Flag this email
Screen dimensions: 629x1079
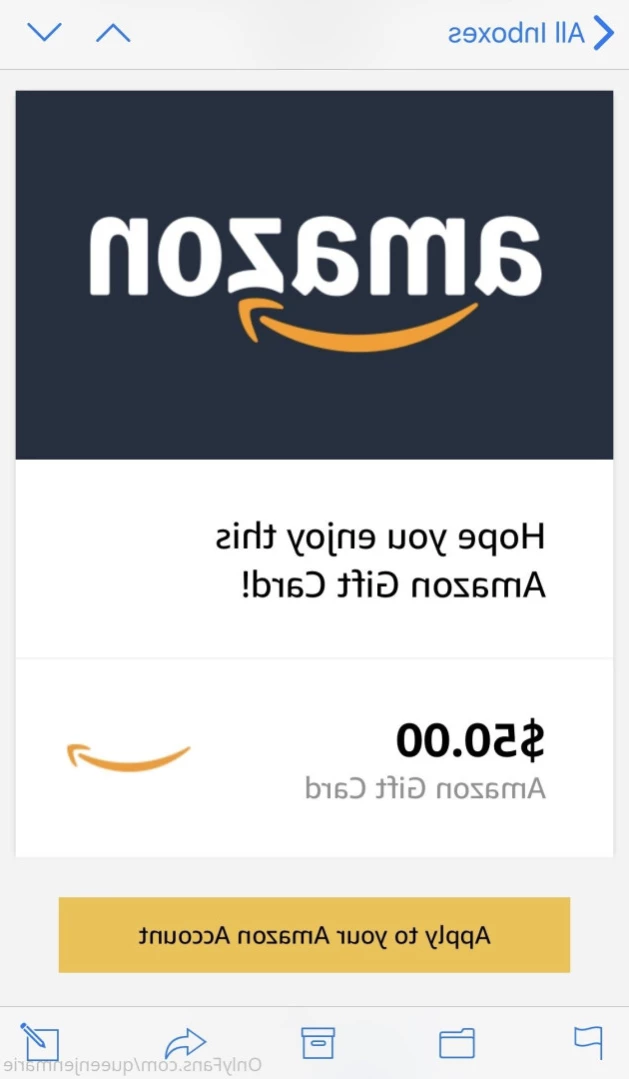[x=588, y=1043]
